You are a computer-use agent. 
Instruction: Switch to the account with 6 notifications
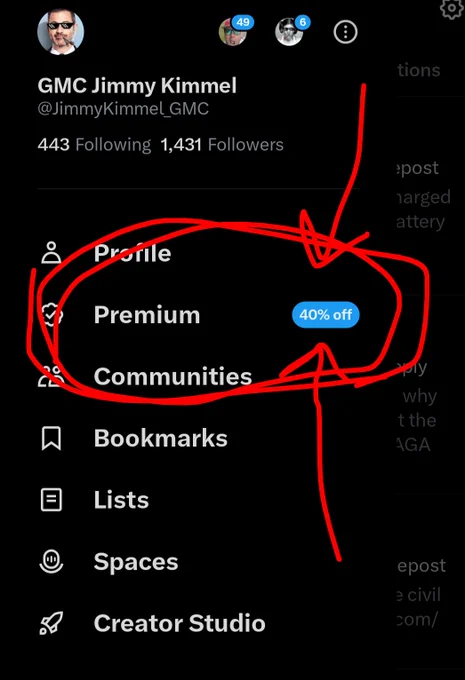click(x=291, y=31)
